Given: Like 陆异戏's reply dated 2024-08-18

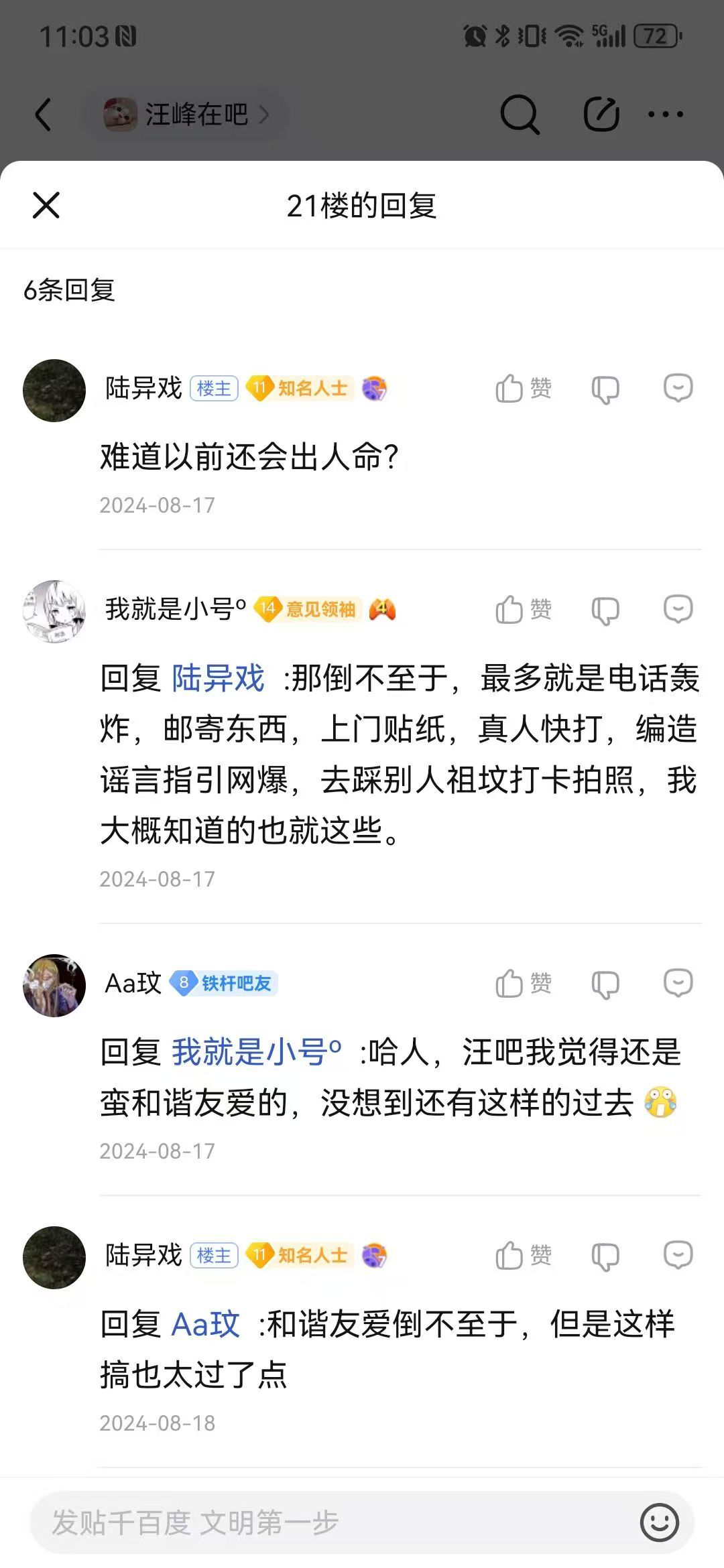Looking at the screenshot, I should [524, 1255].
